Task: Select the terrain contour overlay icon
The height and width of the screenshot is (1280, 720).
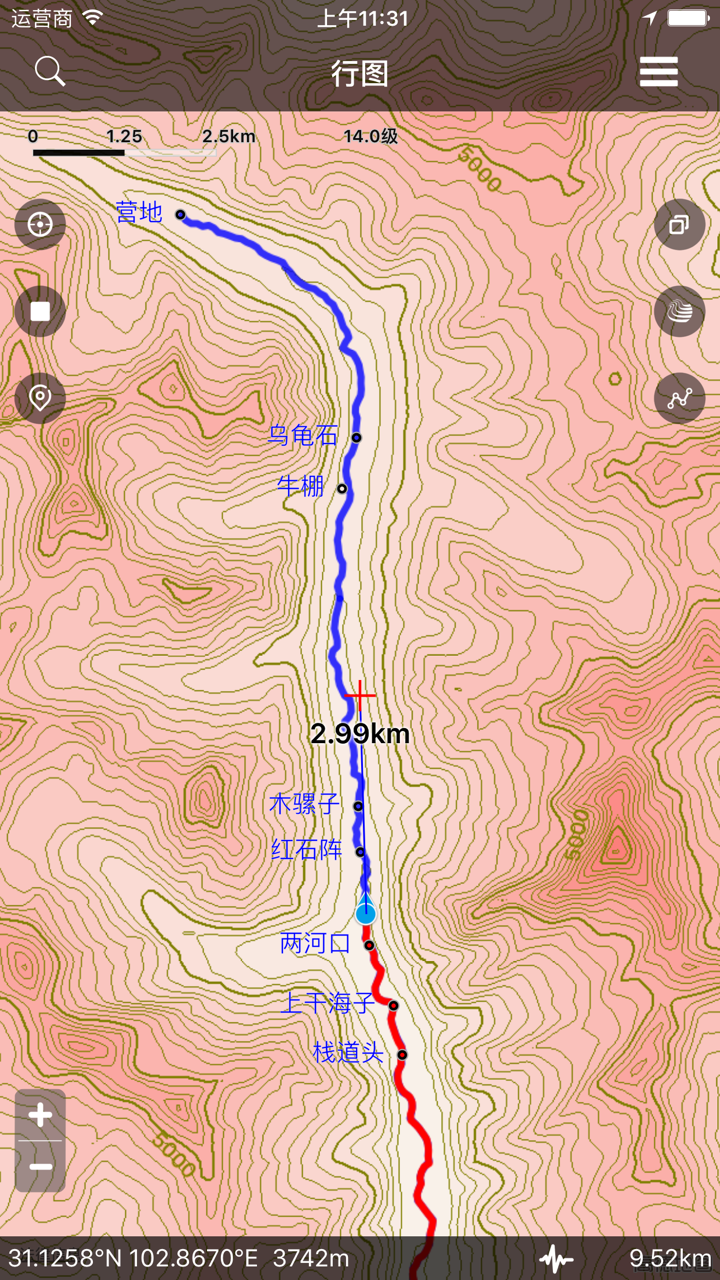Action: pyautogui.click(x=681, y=311)
